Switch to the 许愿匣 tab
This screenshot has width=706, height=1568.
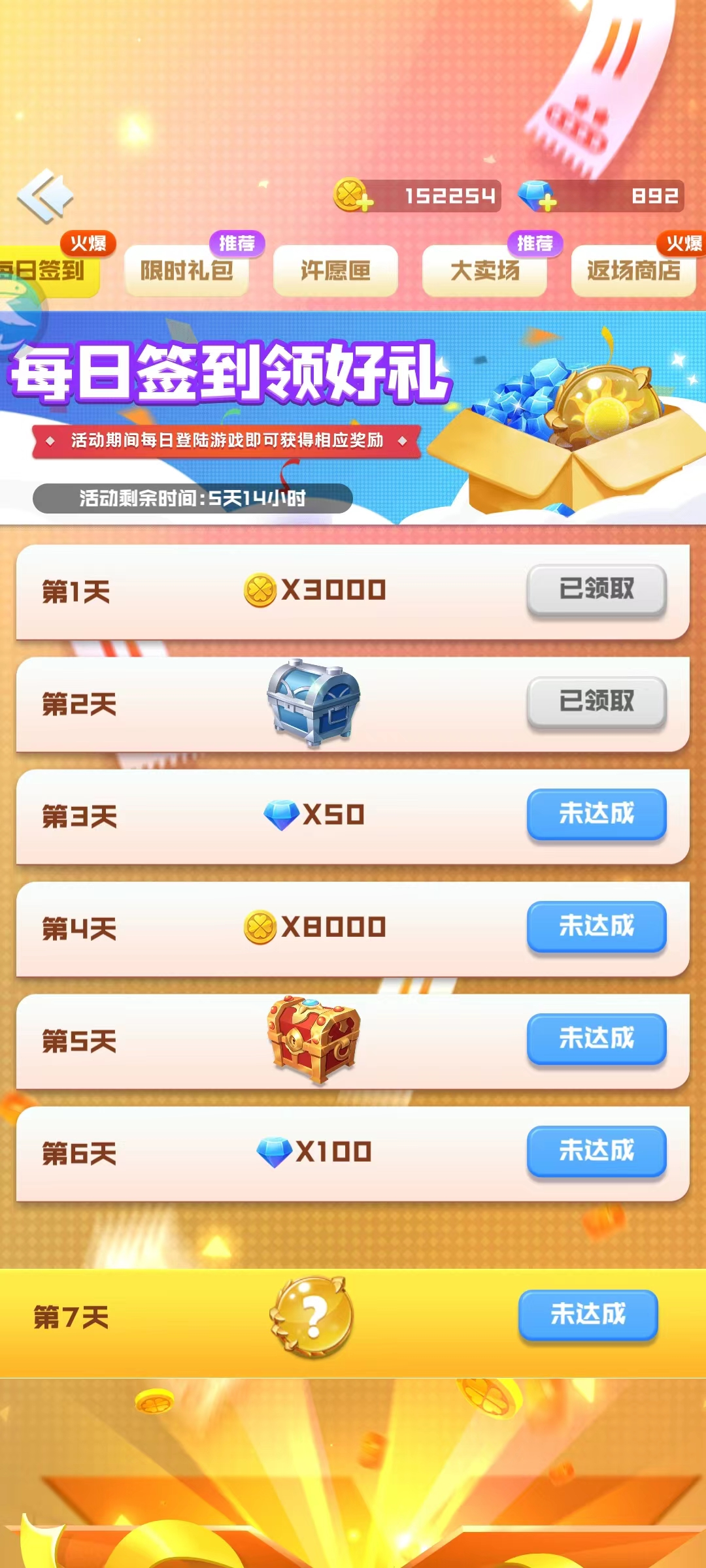click(335, 270)
